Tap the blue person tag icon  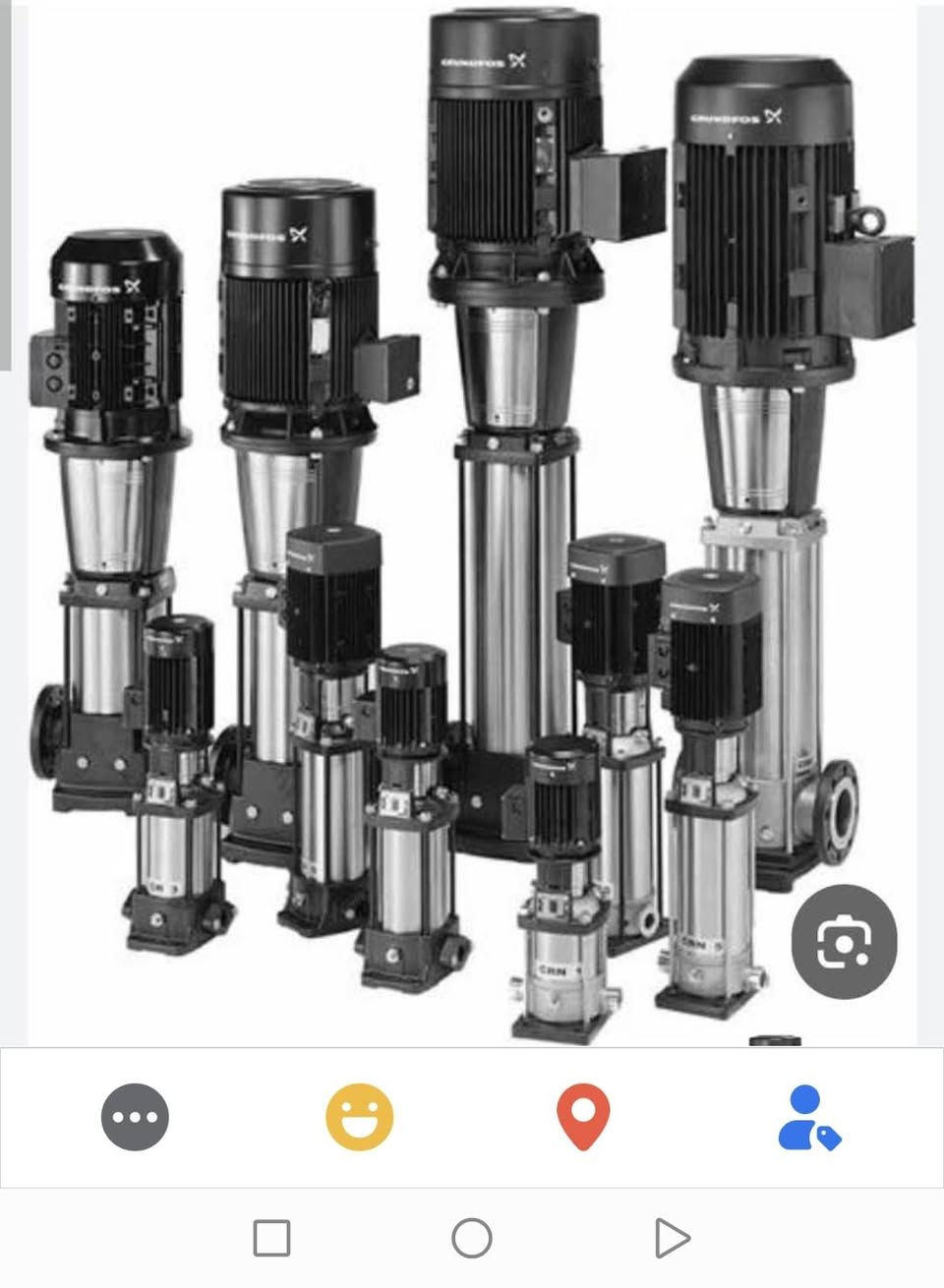pos(808,1119)
